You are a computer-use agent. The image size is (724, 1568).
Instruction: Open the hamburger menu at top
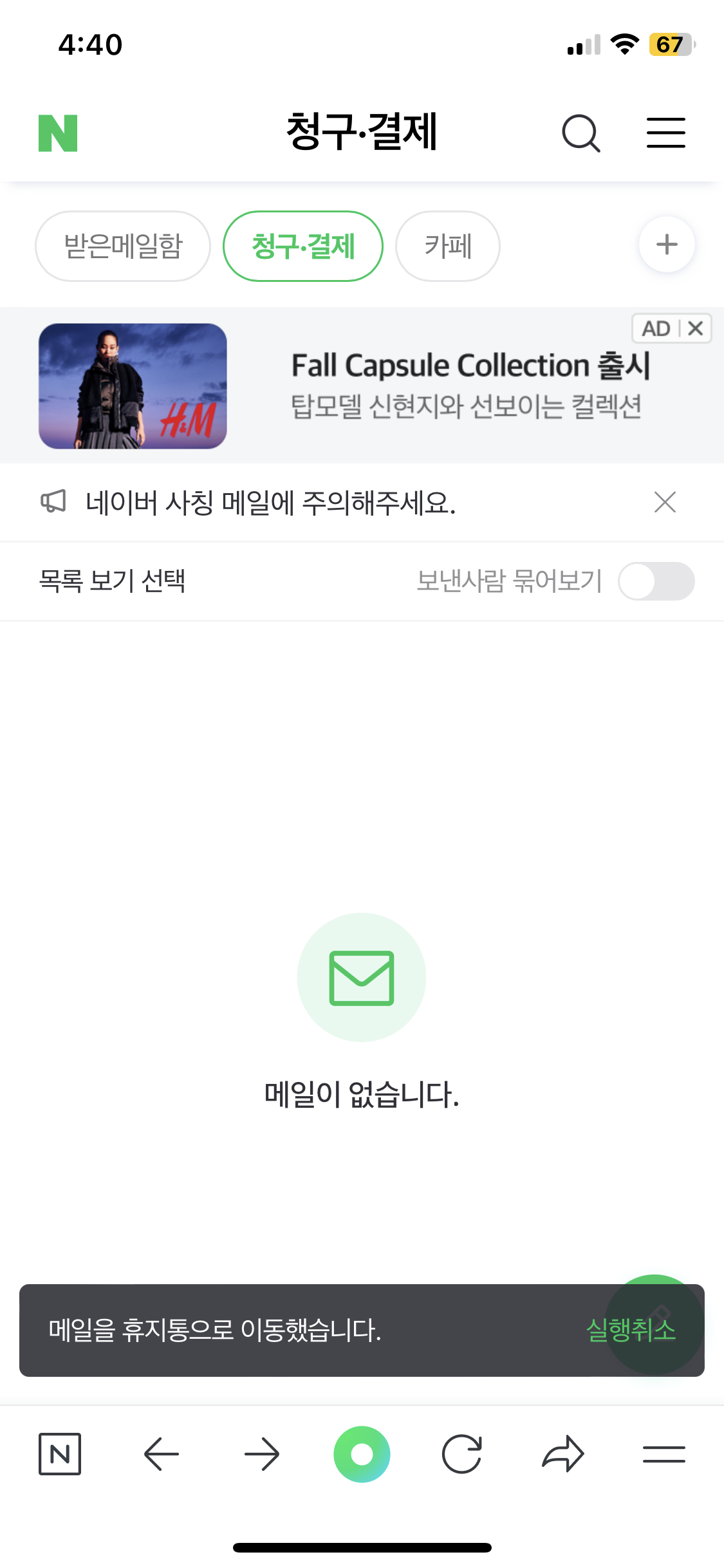click(665, 133)
